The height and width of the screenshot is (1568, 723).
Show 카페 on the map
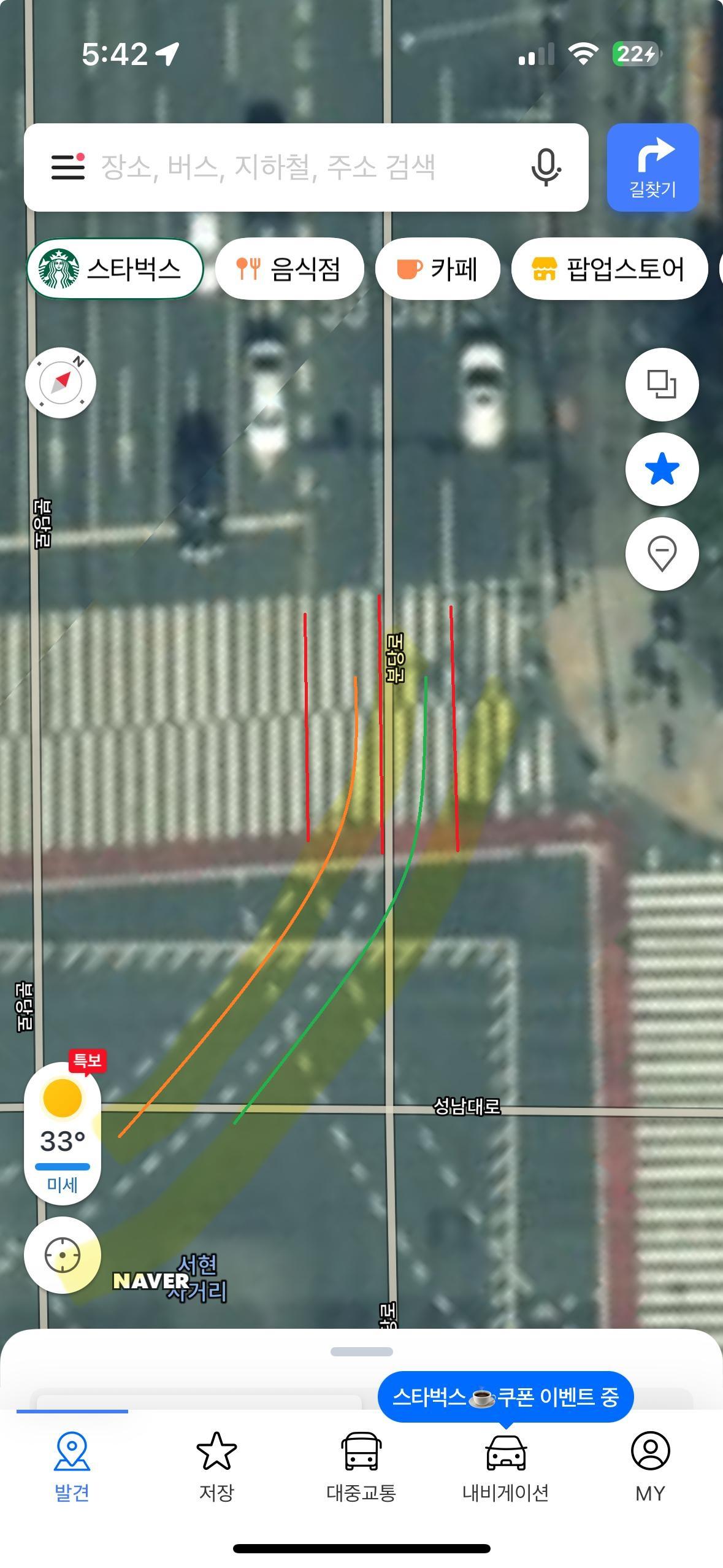(437, 269)
